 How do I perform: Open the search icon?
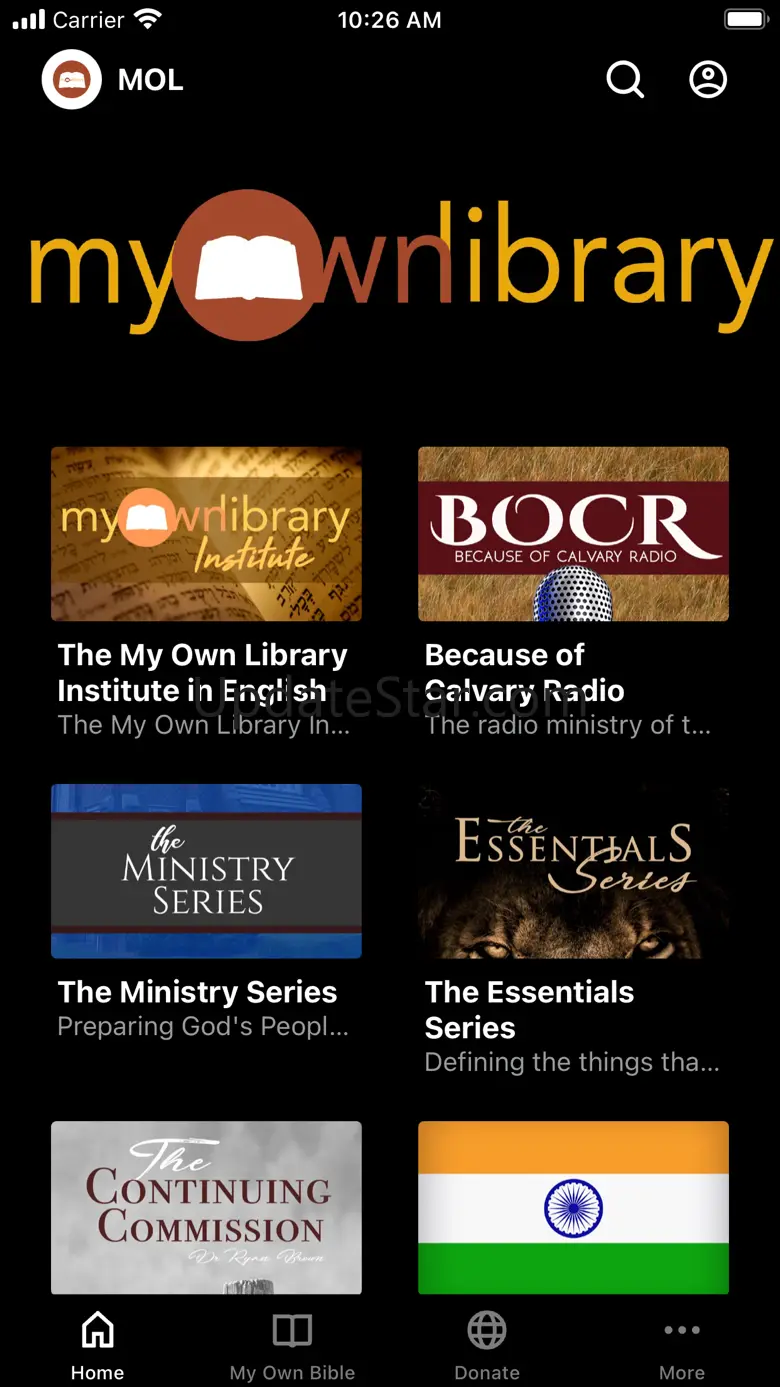coord(625,79)
